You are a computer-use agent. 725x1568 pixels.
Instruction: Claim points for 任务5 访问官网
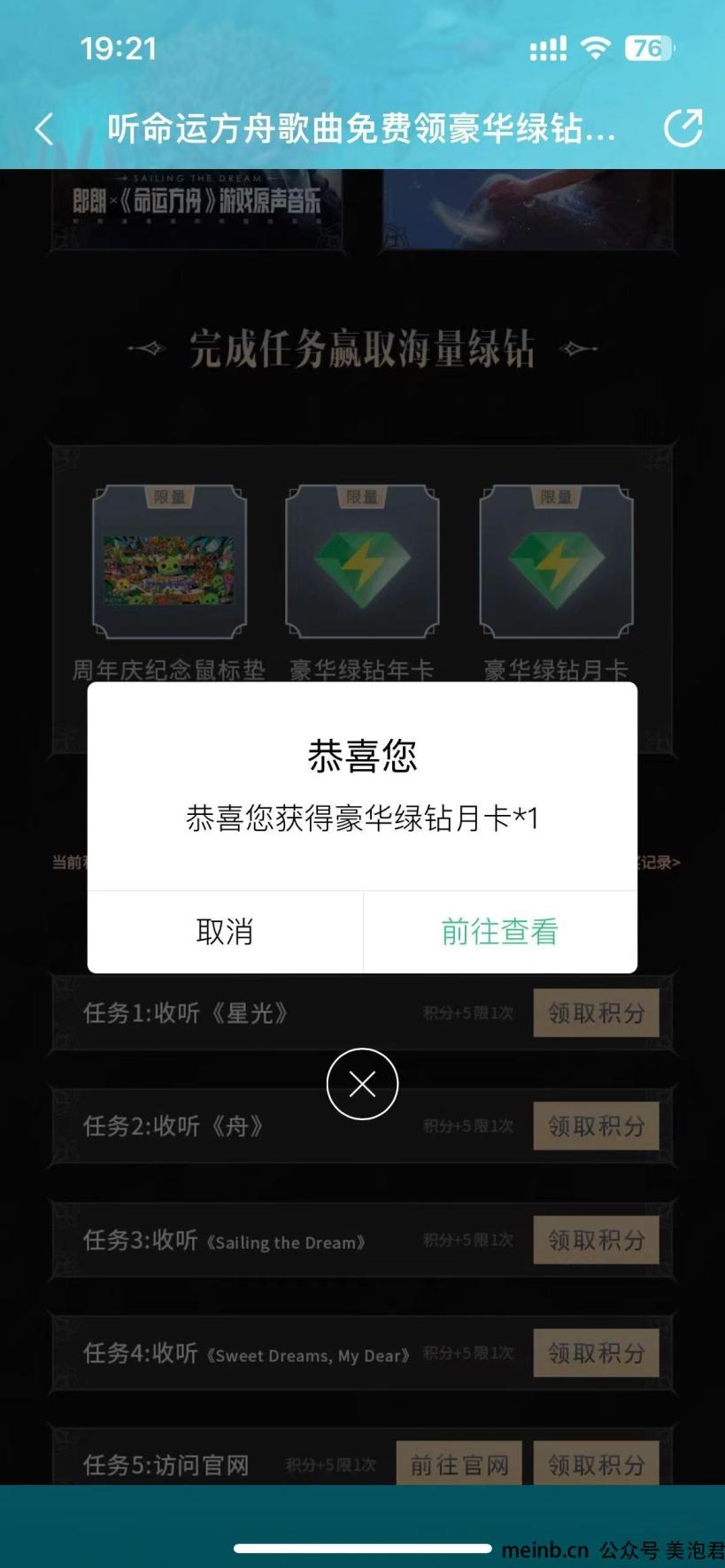coord(596,1464)
